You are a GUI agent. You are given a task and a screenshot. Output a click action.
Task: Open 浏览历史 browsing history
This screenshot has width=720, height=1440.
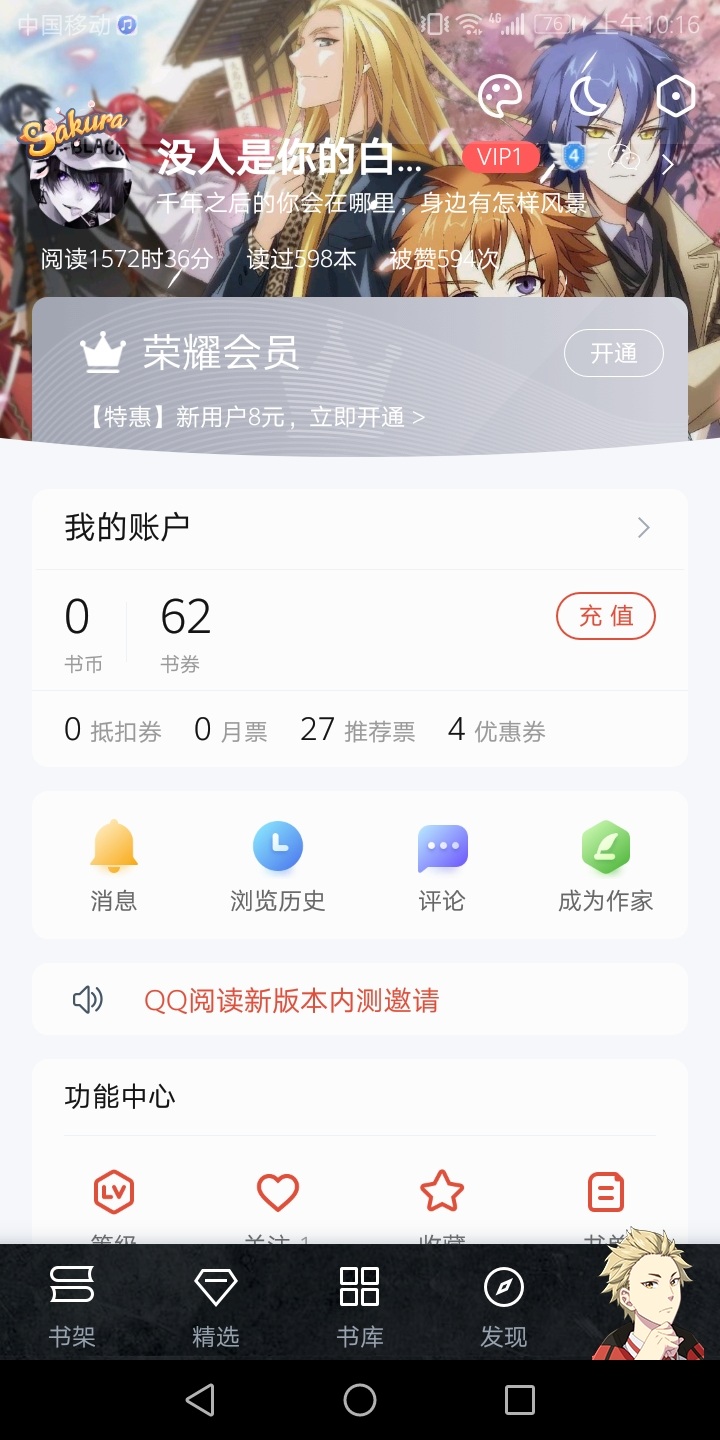(278, 866)
